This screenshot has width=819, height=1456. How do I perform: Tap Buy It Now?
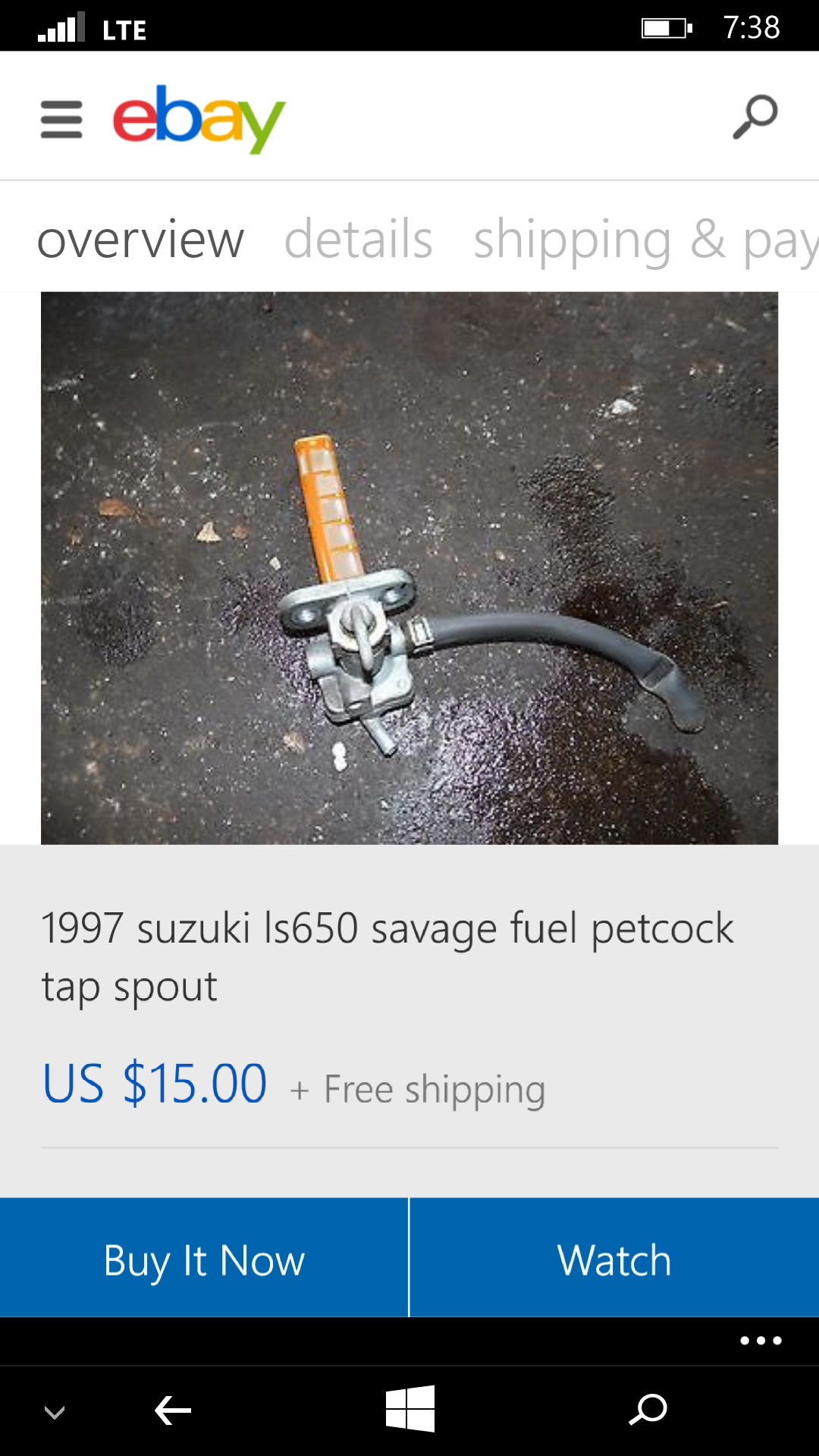point(204,1260)
